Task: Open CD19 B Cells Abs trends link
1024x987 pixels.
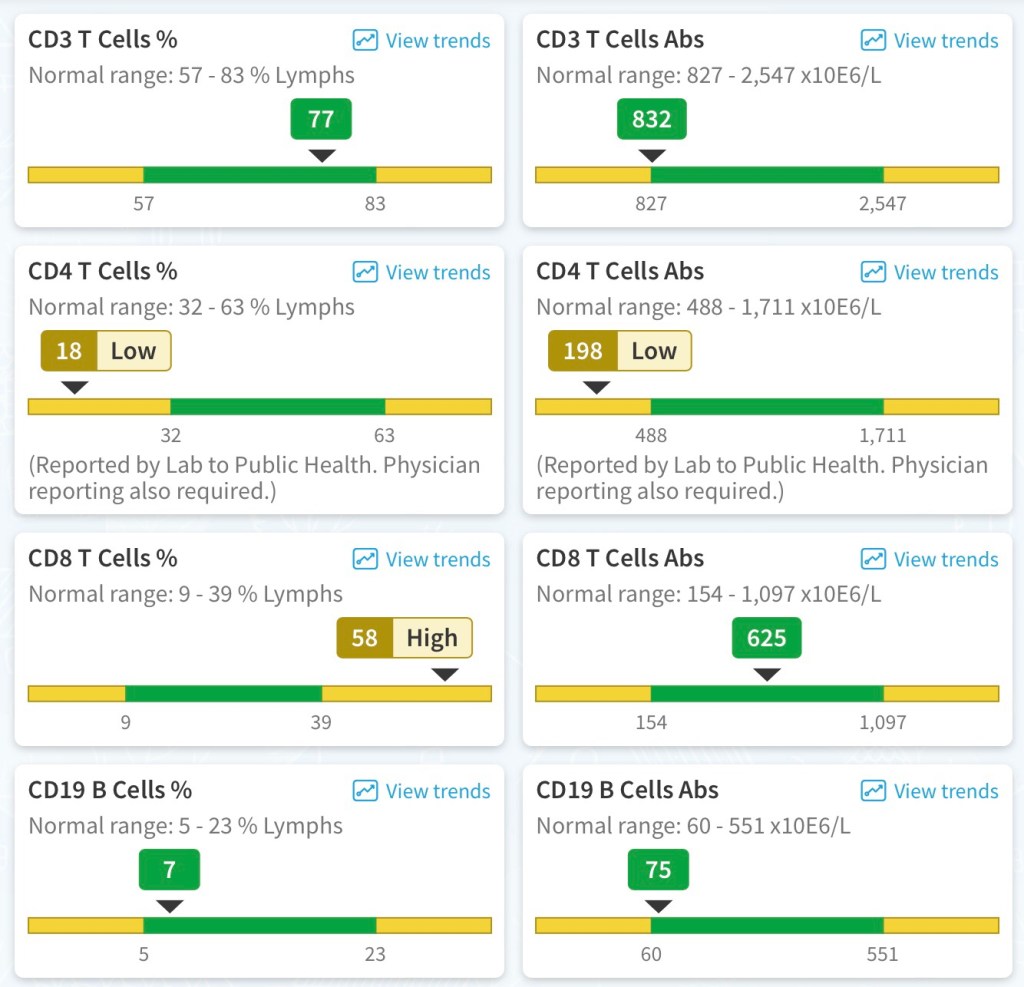Action: pyautogui.click(x=930, y=791)
